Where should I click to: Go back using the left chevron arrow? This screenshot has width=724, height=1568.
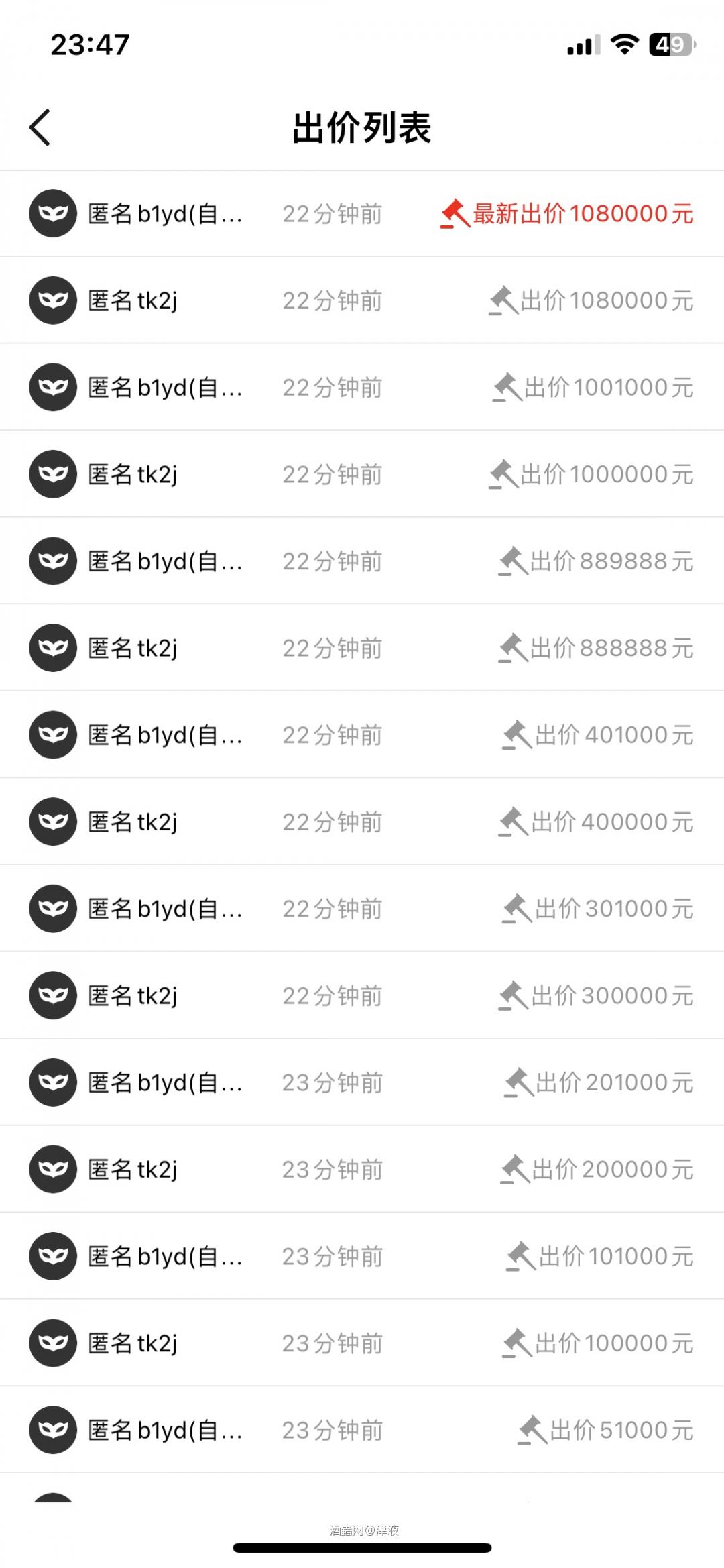(40, 126)
